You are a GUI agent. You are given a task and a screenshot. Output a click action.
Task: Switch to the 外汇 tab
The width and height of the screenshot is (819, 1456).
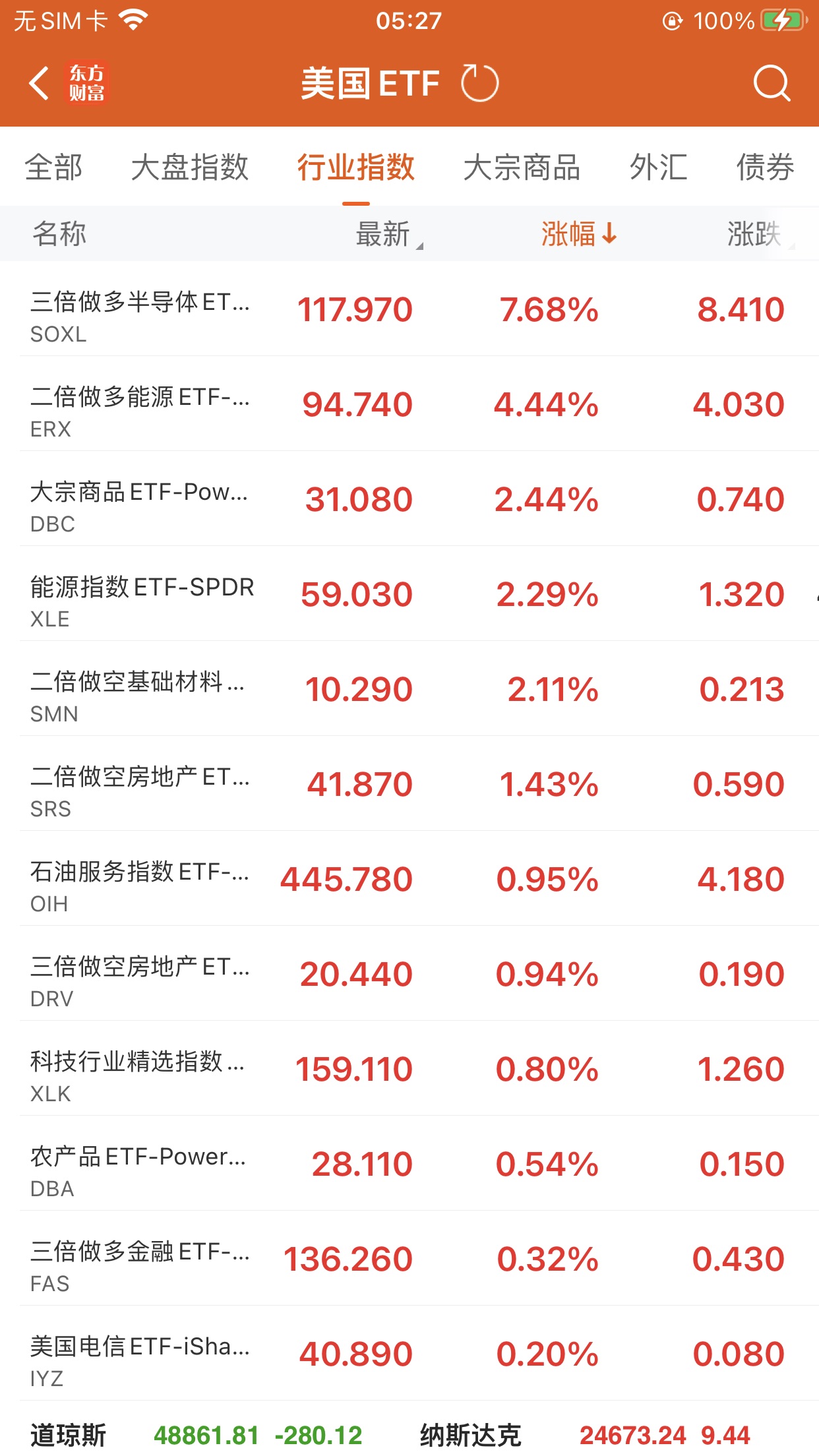pyautogui.click(x=658, y=167)
